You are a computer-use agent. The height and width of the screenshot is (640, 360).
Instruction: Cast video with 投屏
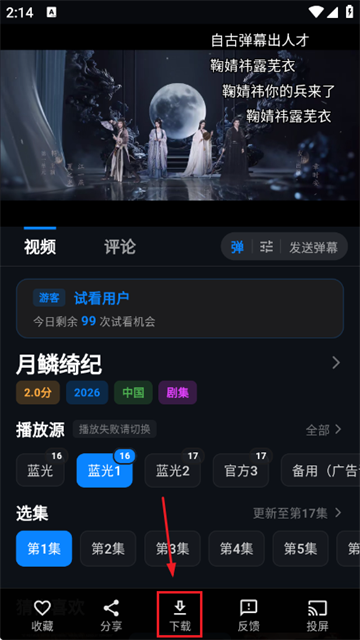click(317, 615)
